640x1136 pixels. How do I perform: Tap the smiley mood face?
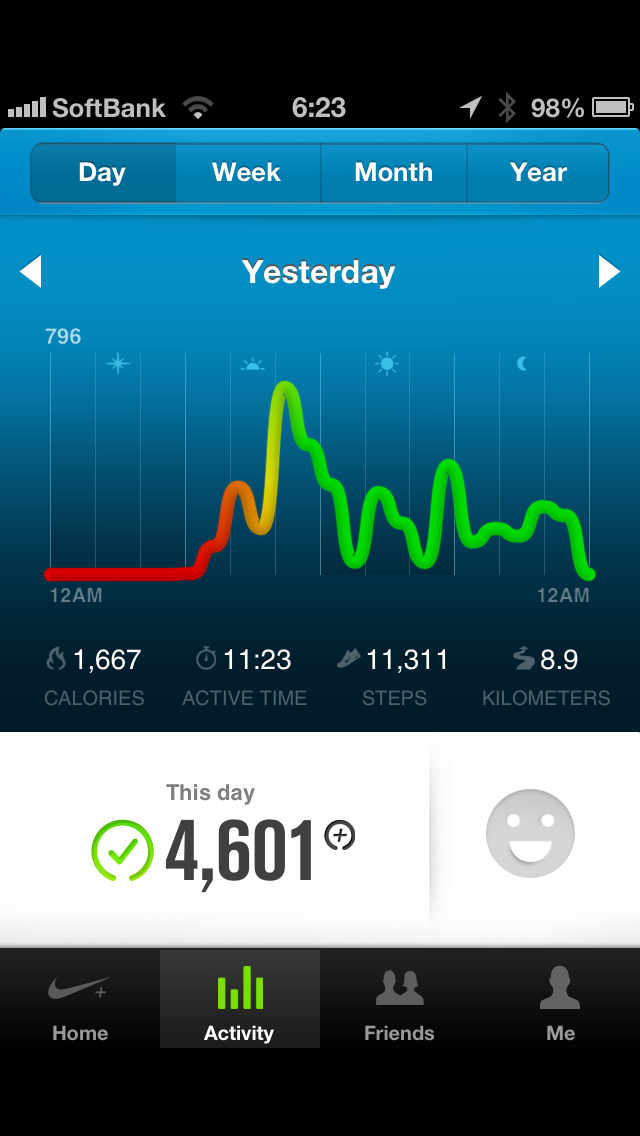[x=530, y=834]
